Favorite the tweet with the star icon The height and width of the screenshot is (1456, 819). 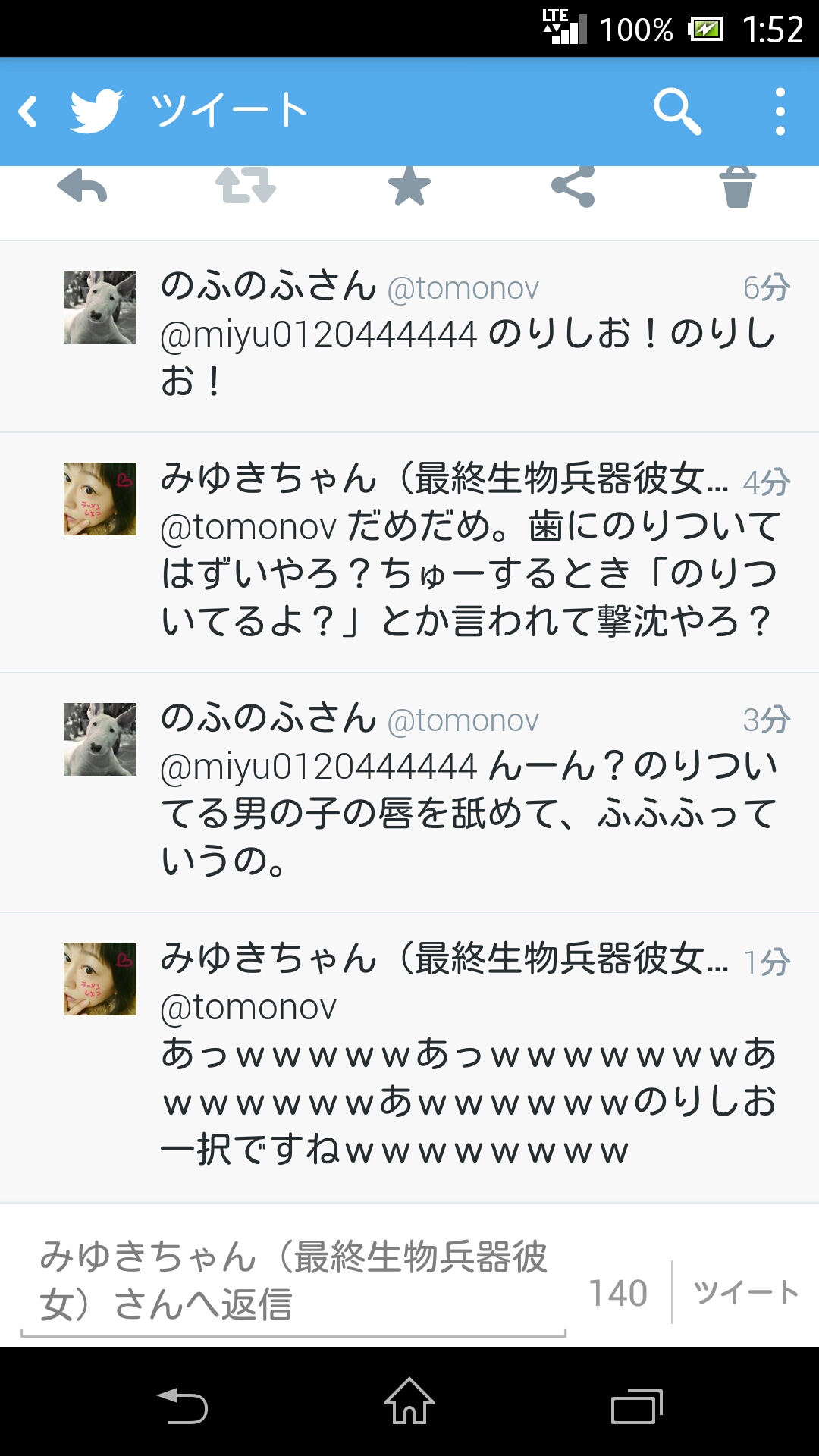[409, 187]
